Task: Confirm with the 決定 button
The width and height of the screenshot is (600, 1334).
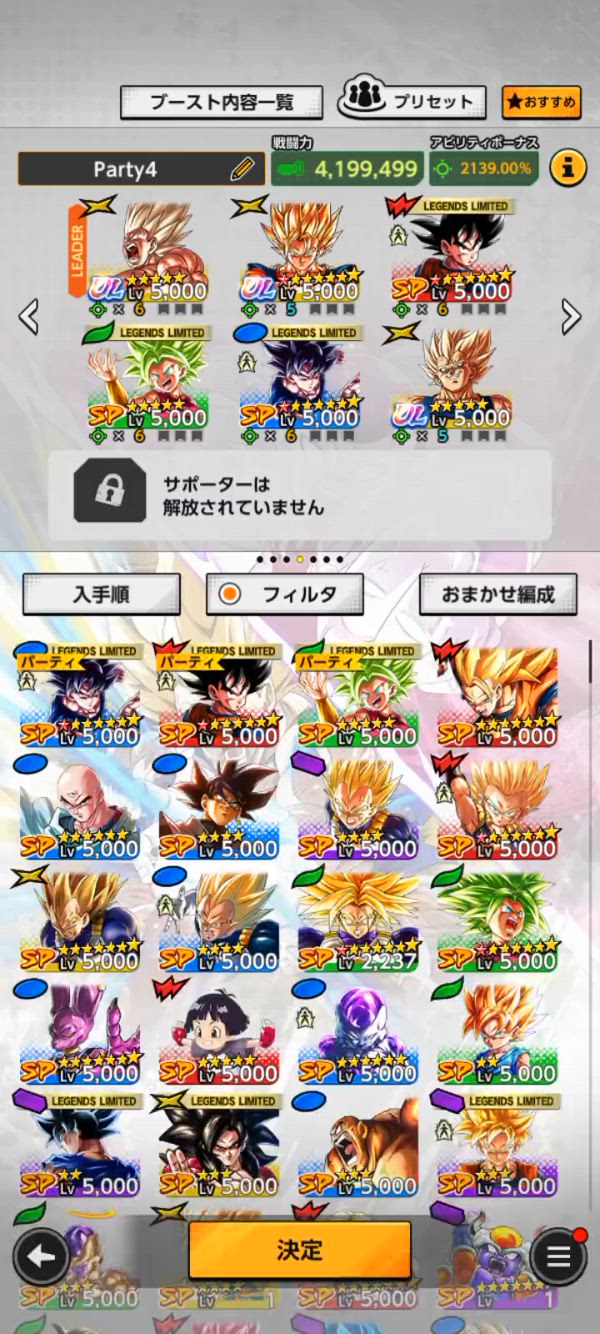Action: (x=300, y=1250)
